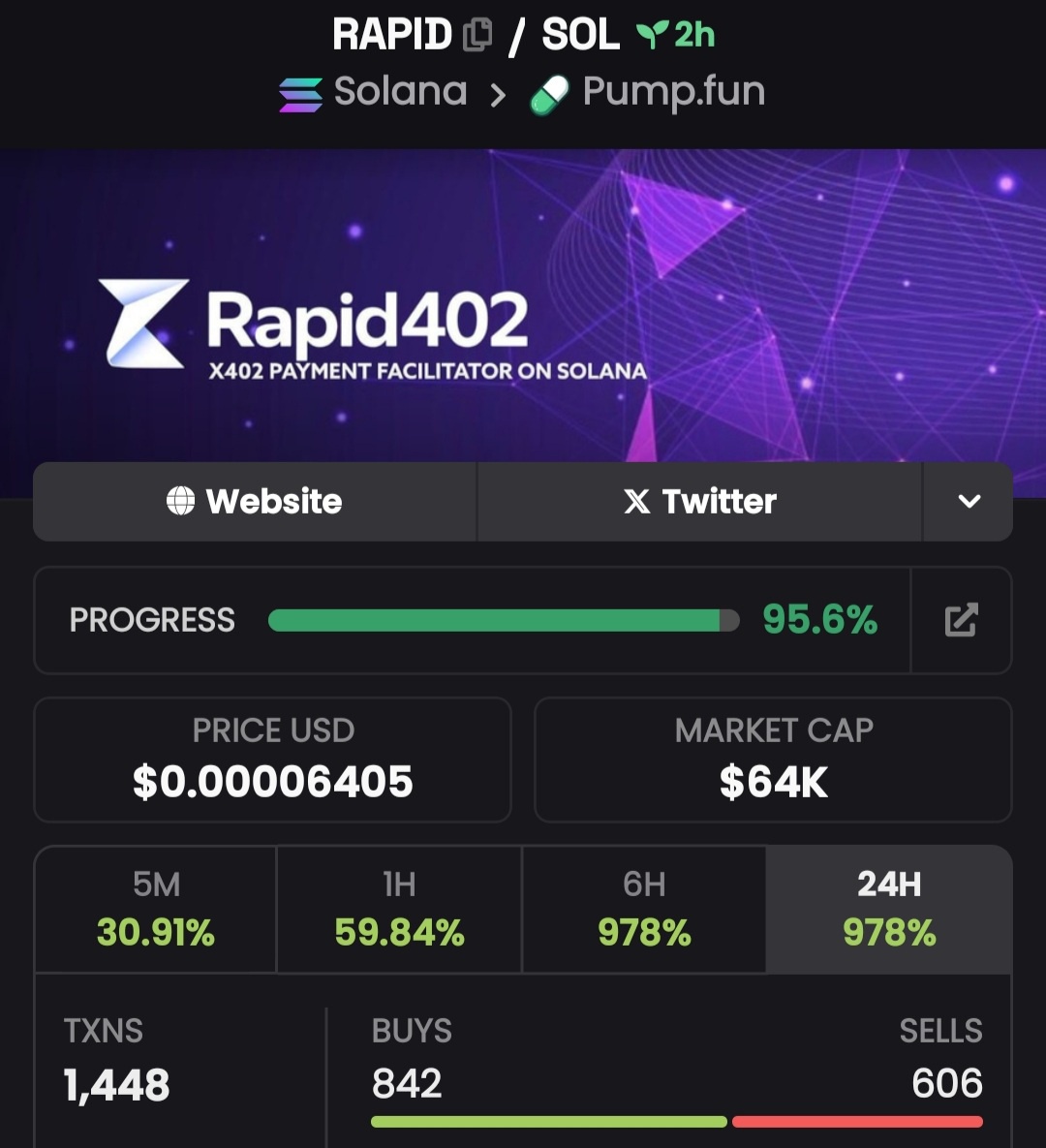Expand more links dropdown chevron
This screenshot has width=1046, height=1148.
[x=969, y=501]
